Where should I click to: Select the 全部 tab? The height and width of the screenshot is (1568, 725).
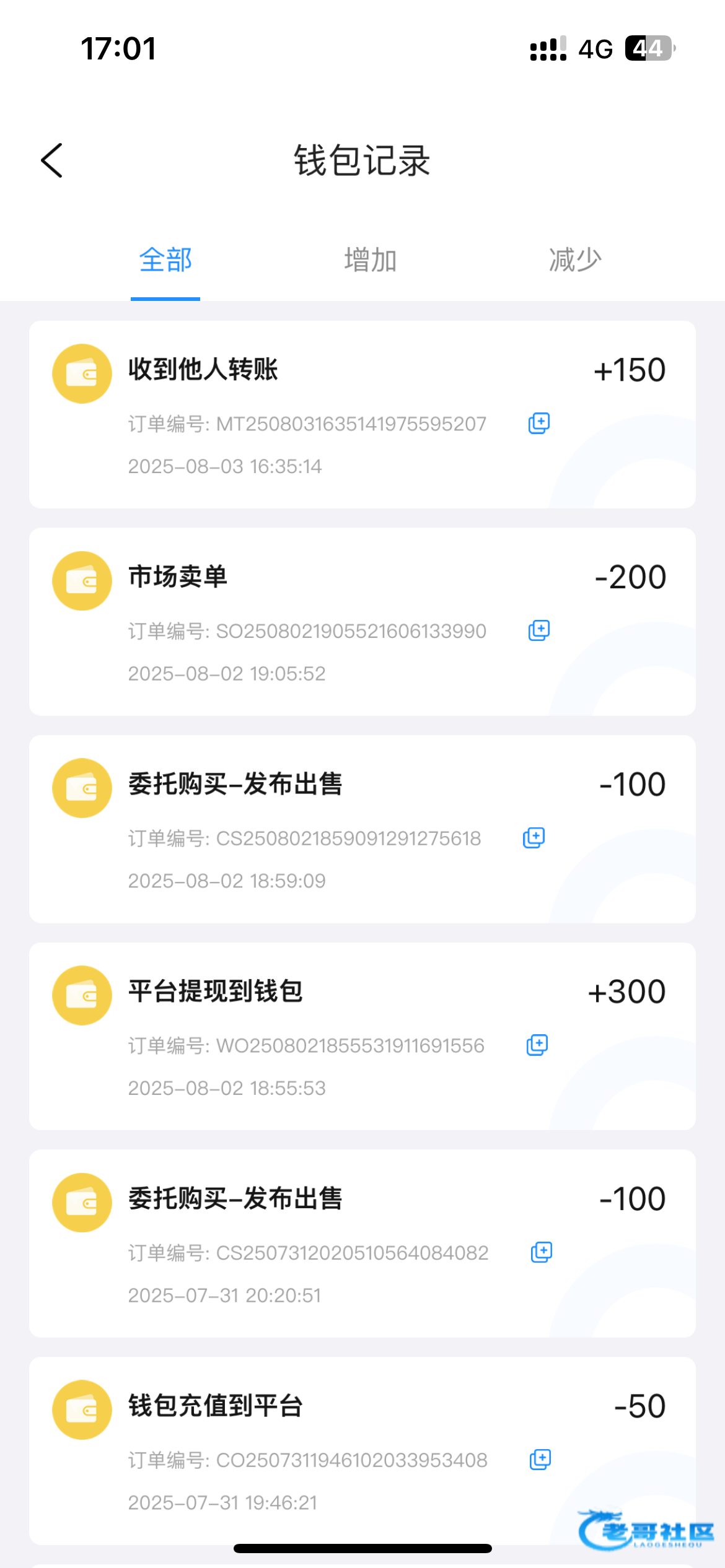tap(165, 260)
